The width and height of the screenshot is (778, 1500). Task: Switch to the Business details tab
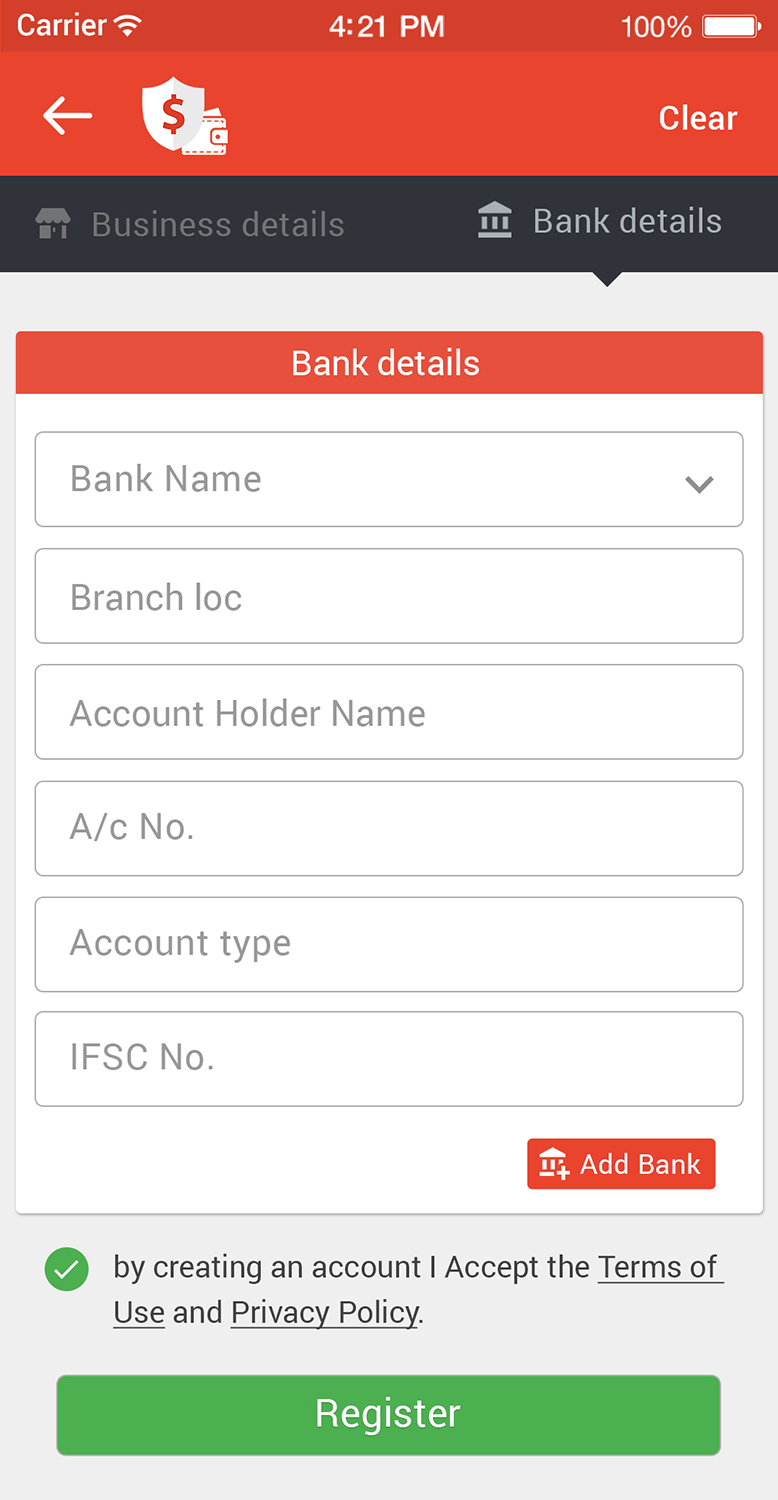[x=190, y=224]
